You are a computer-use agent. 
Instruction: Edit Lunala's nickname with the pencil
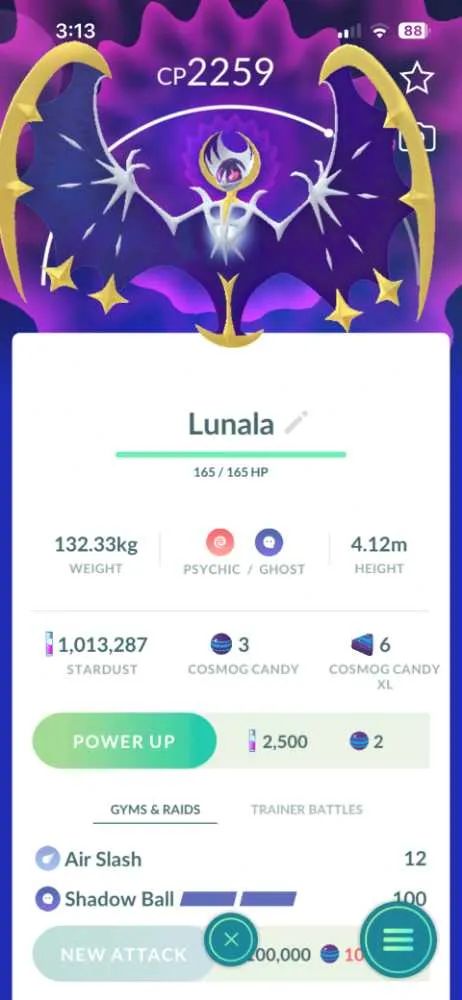(x=296, y=423)
